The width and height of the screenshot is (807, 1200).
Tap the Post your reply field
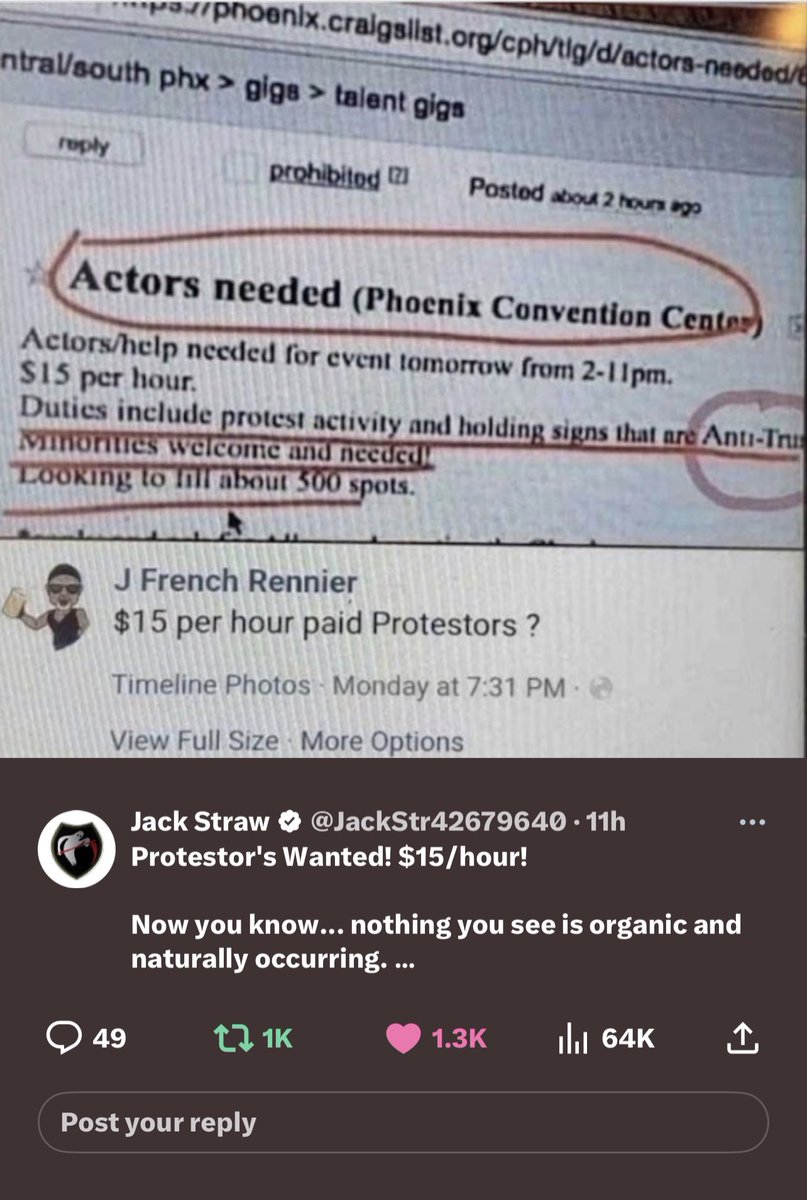(x=403, y=1122)
